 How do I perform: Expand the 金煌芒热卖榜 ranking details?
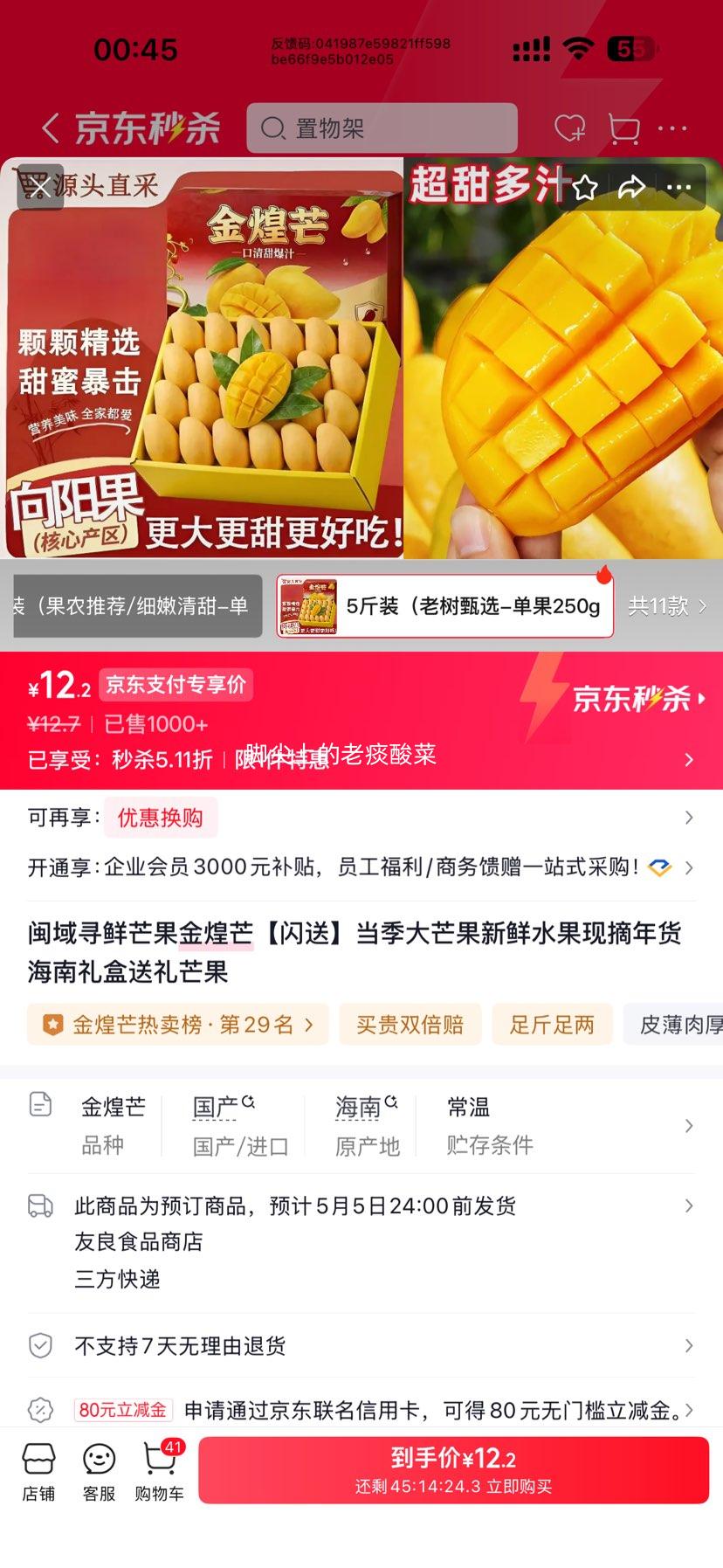(x=175, y=1024)
